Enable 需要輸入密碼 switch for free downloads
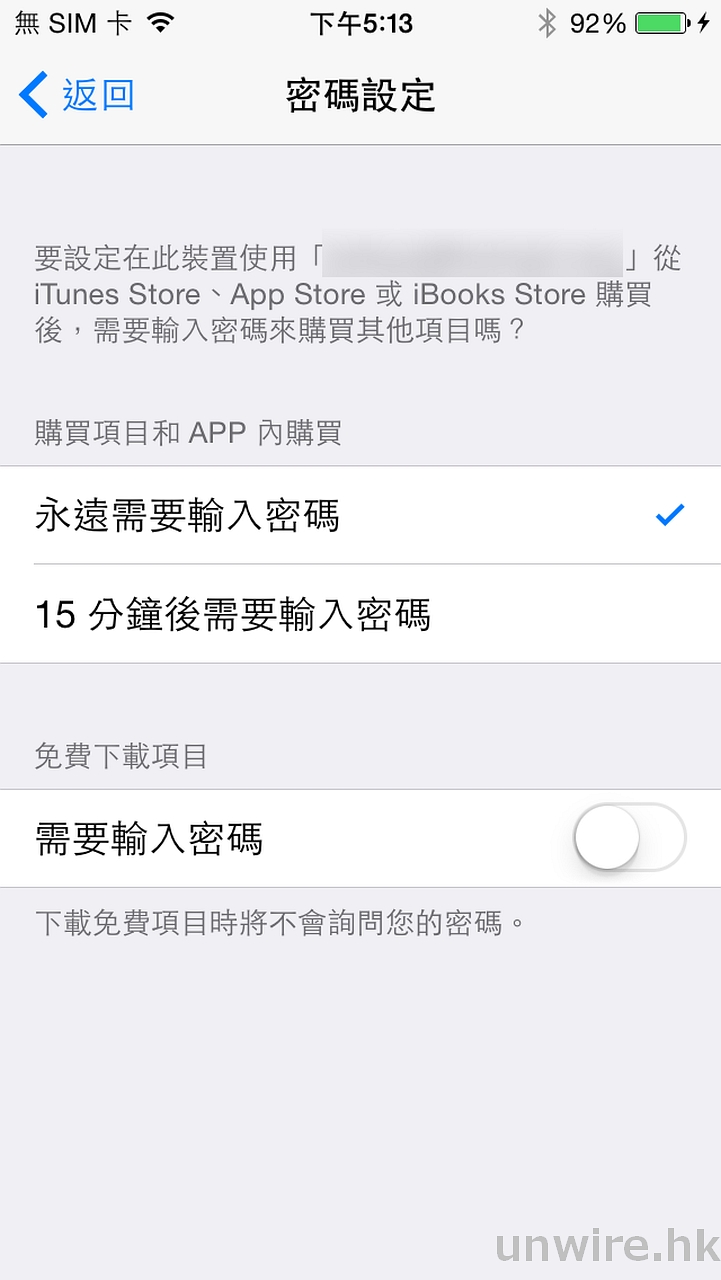The image size is (721, 1280). (629, 838)
